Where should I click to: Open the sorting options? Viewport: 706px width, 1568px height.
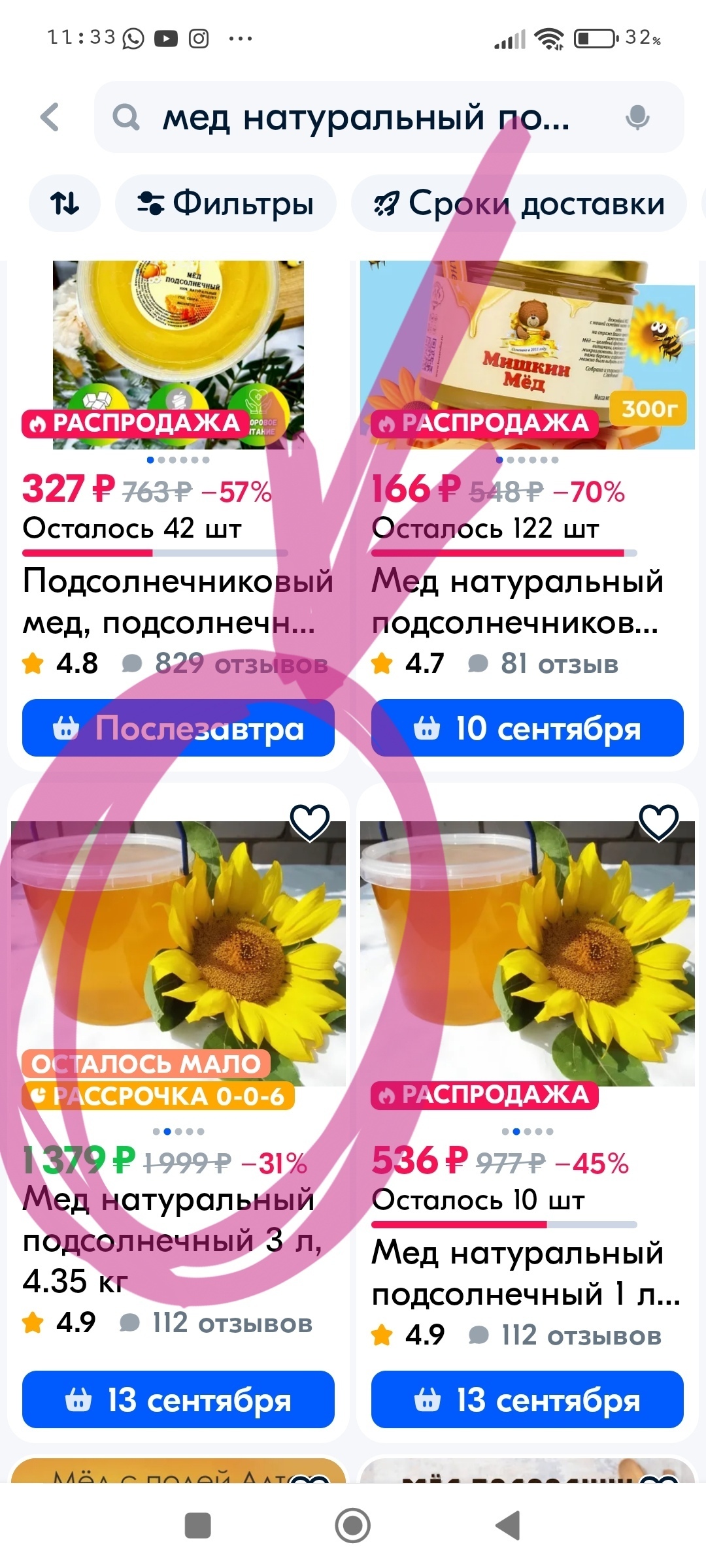(x=65, y=203)
